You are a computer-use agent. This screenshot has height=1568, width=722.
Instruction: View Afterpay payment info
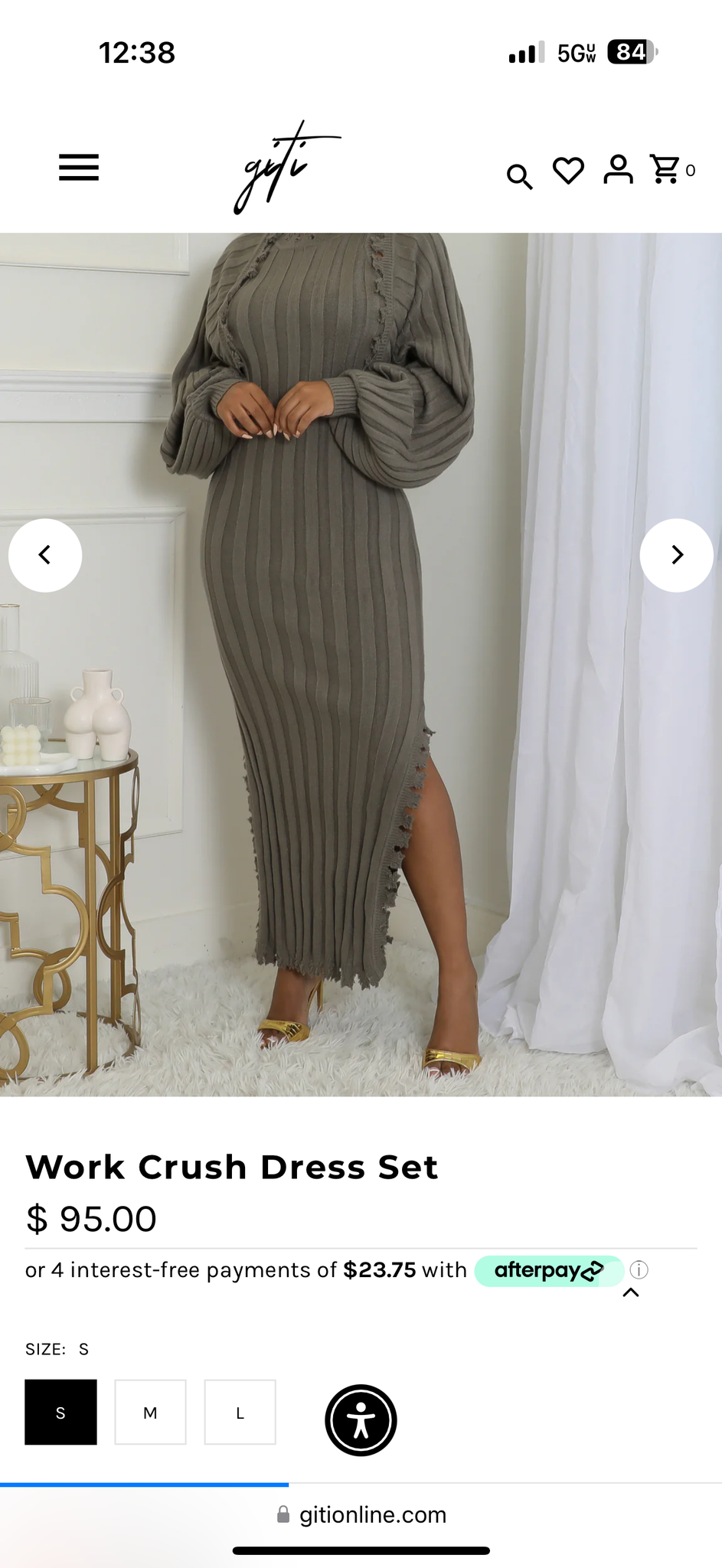click(639, 1270)
